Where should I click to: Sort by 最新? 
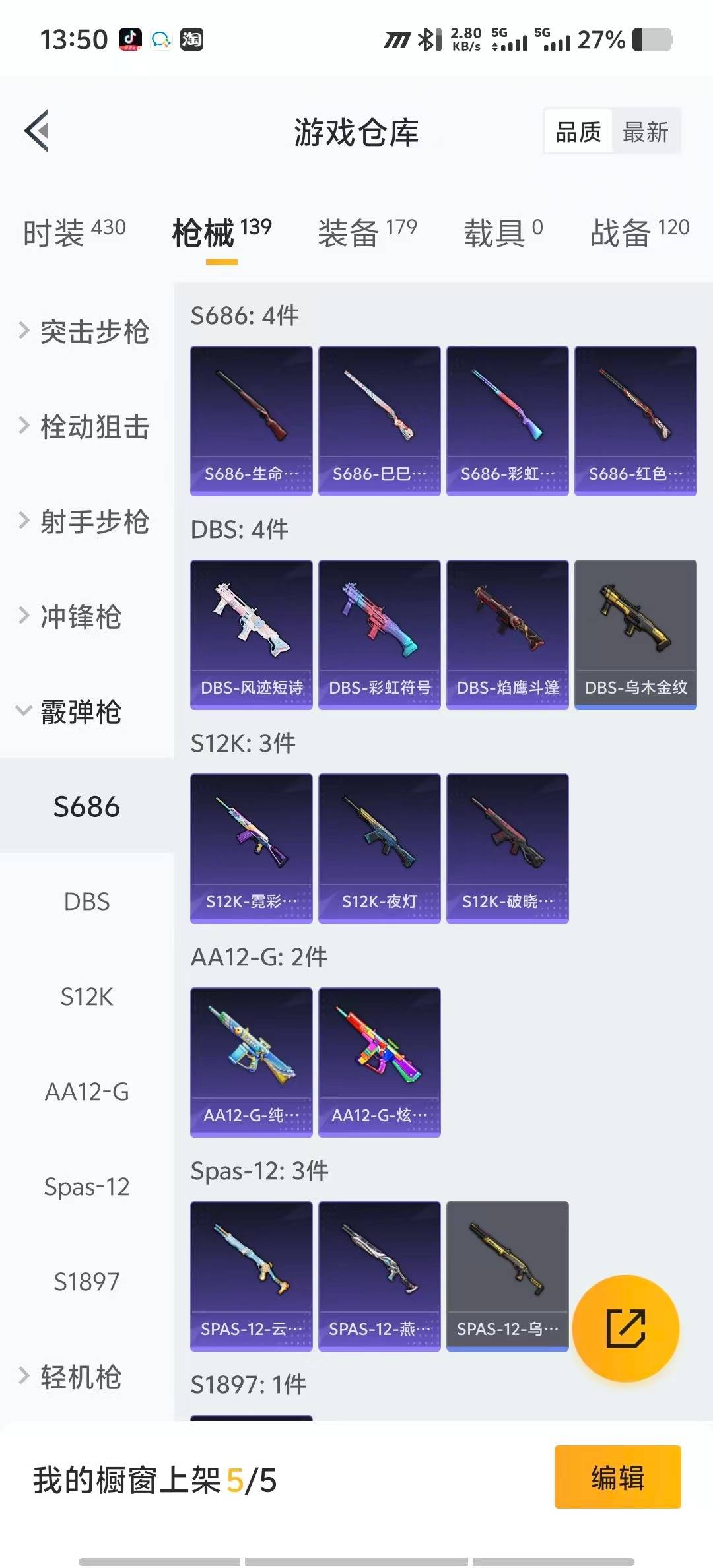(x=645, y=132)
